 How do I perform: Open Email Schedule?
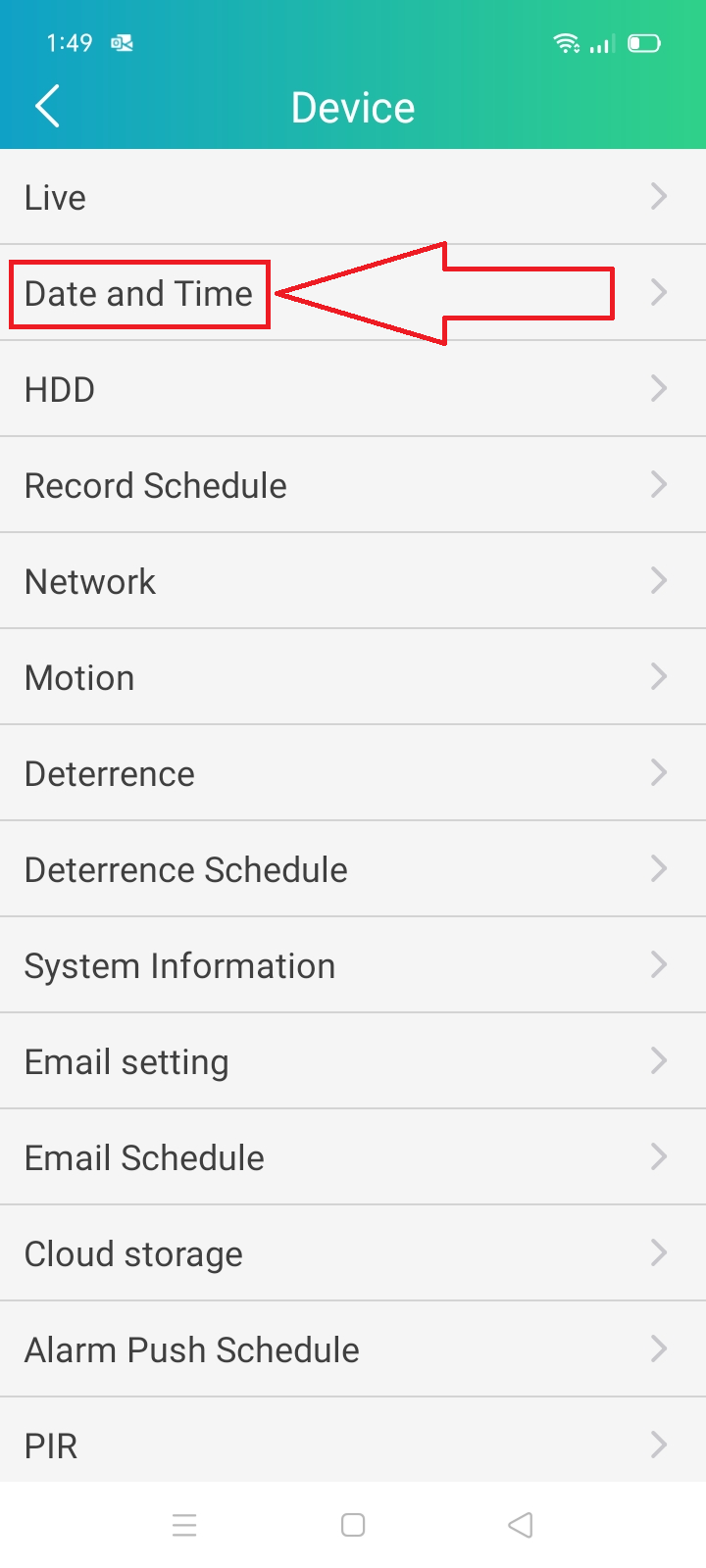click(353, 1157)
